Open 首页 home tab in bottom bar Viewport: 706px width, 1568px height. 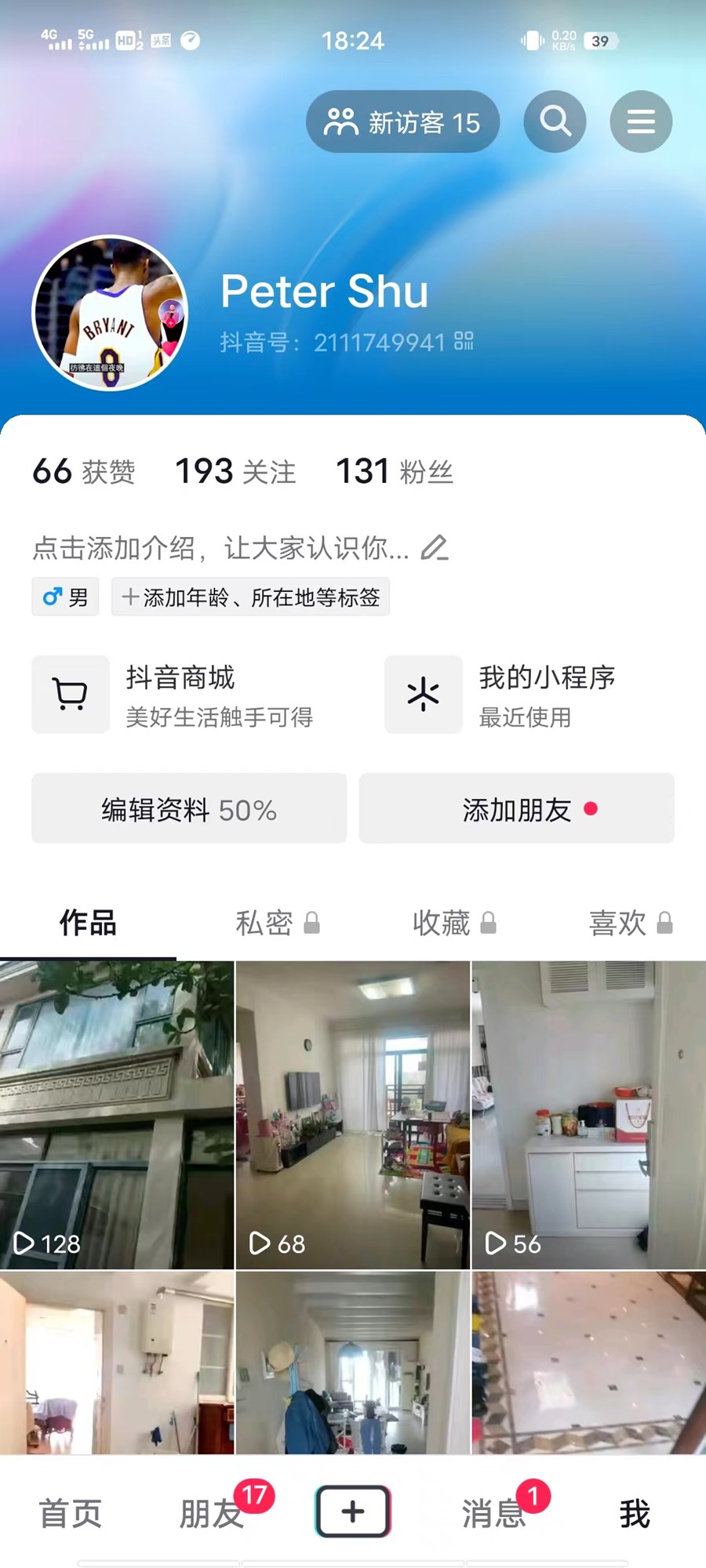pyautogui.click(x=69, y=1513)
